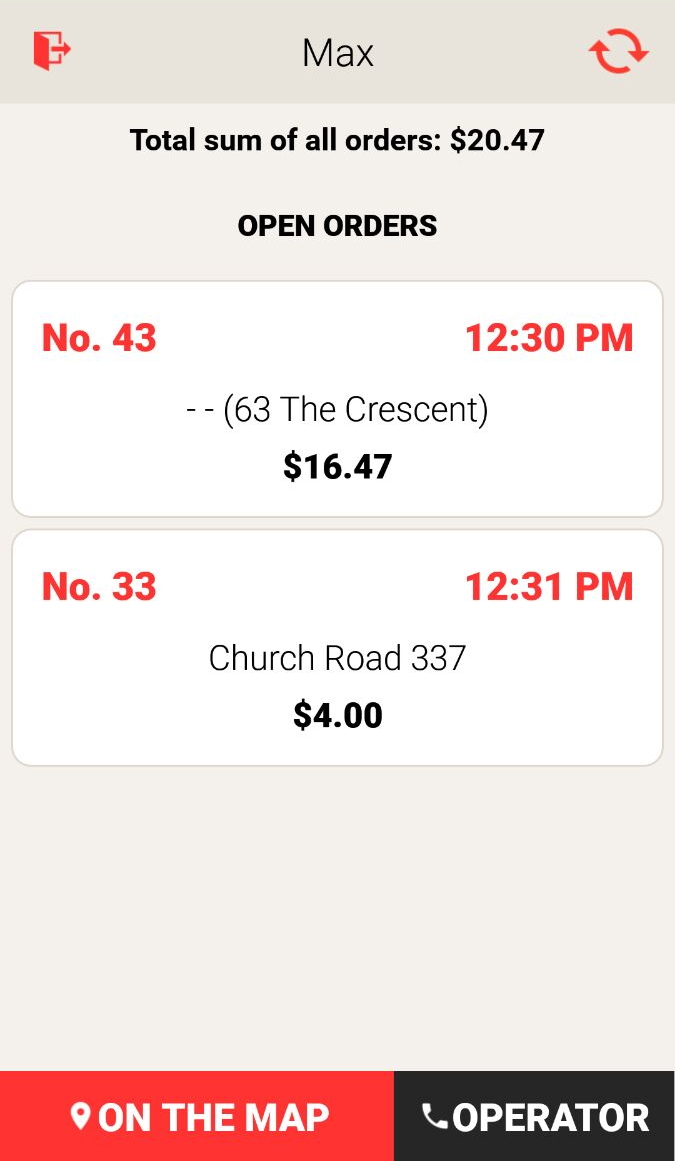Open order No. 33 for Church Road 337
Viewport: 675px width, 1161px height.
coord(337,648)
